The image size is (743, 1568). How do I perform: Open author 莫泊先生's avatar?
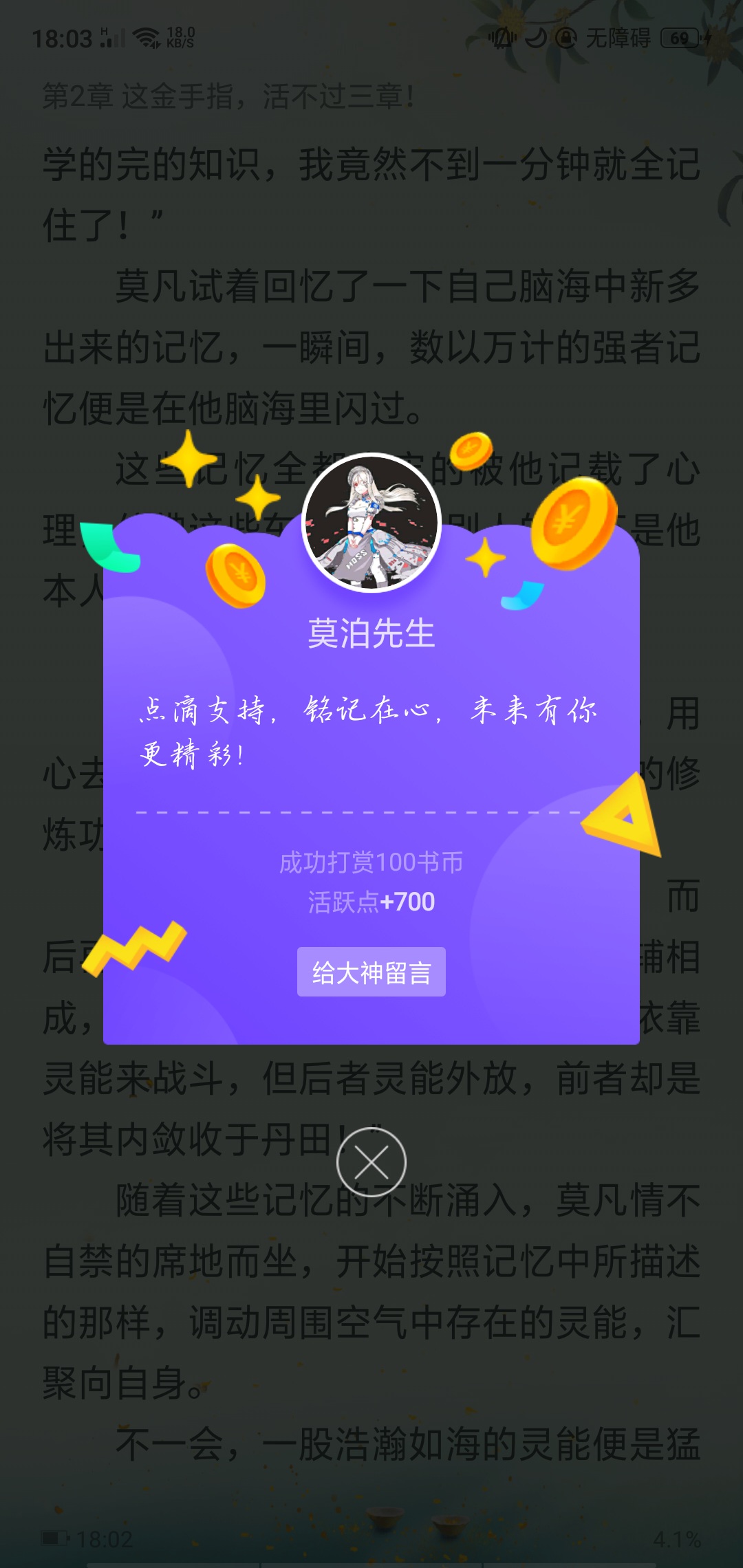point(371,522)
